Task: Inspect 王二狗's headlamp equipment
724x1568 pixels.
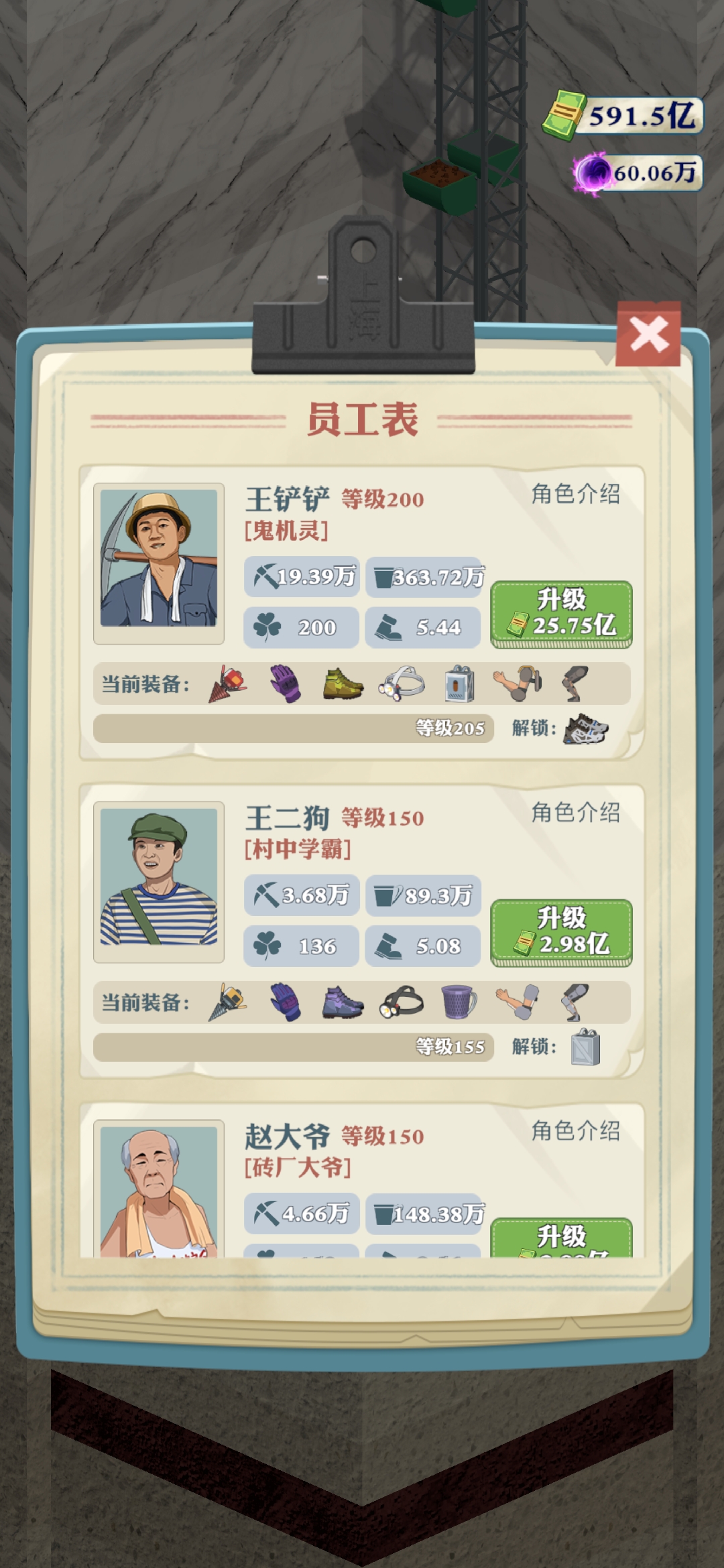Action: 401,1002
